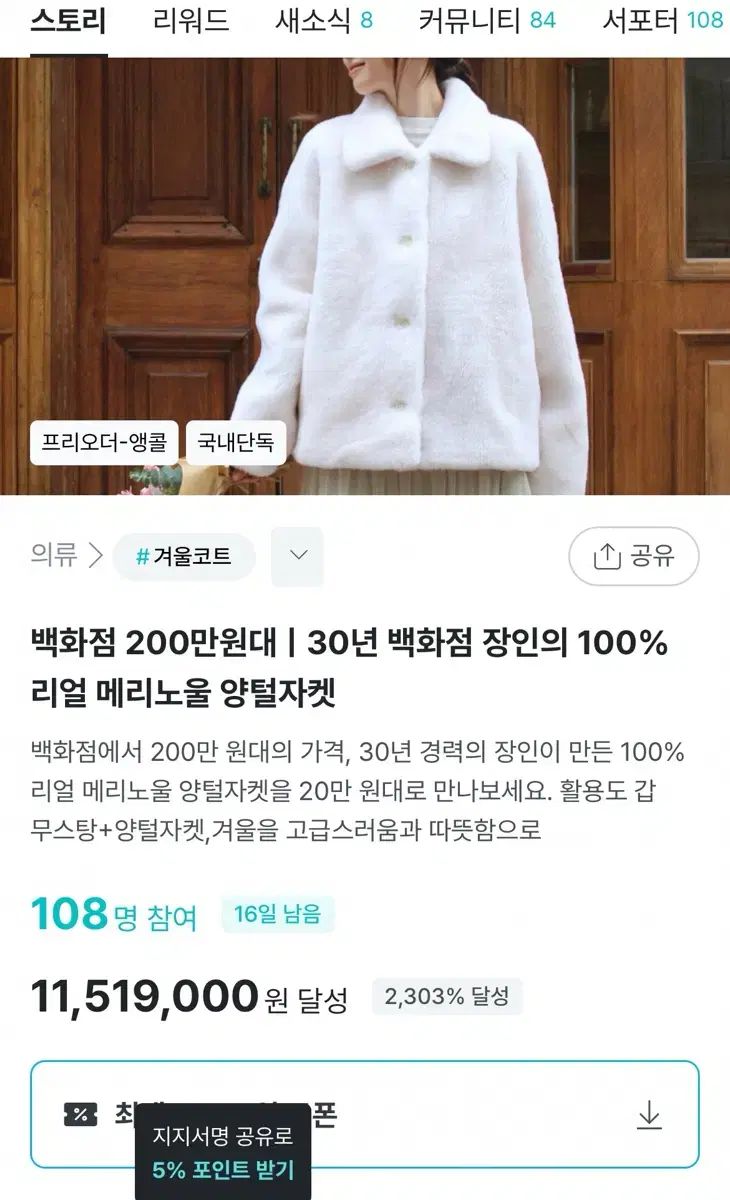Screen dimensions: 730x1200
Task: Download the coupon
Action: tap(649, 1114)
